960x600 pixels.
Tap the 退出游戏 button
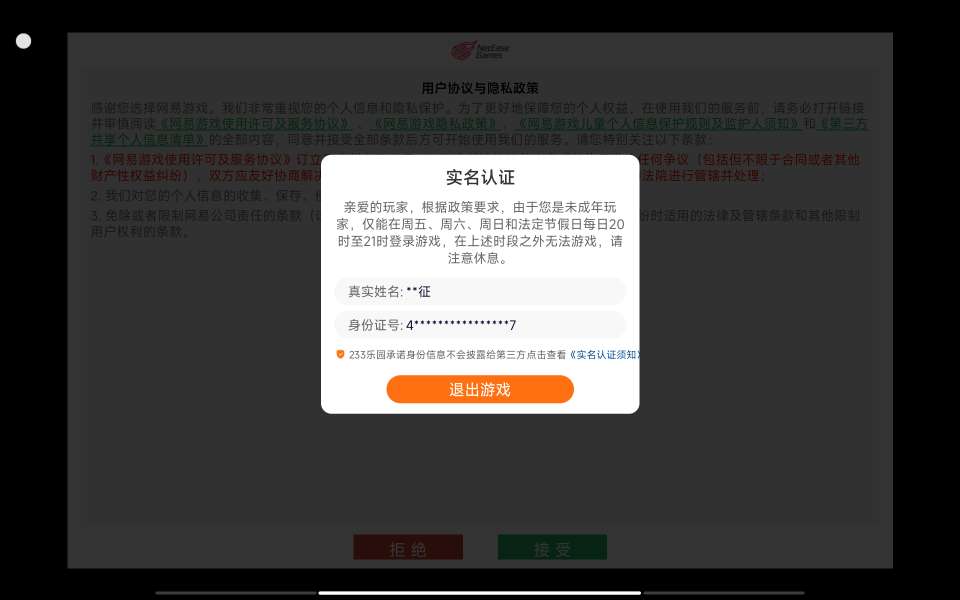pos(480,389)
